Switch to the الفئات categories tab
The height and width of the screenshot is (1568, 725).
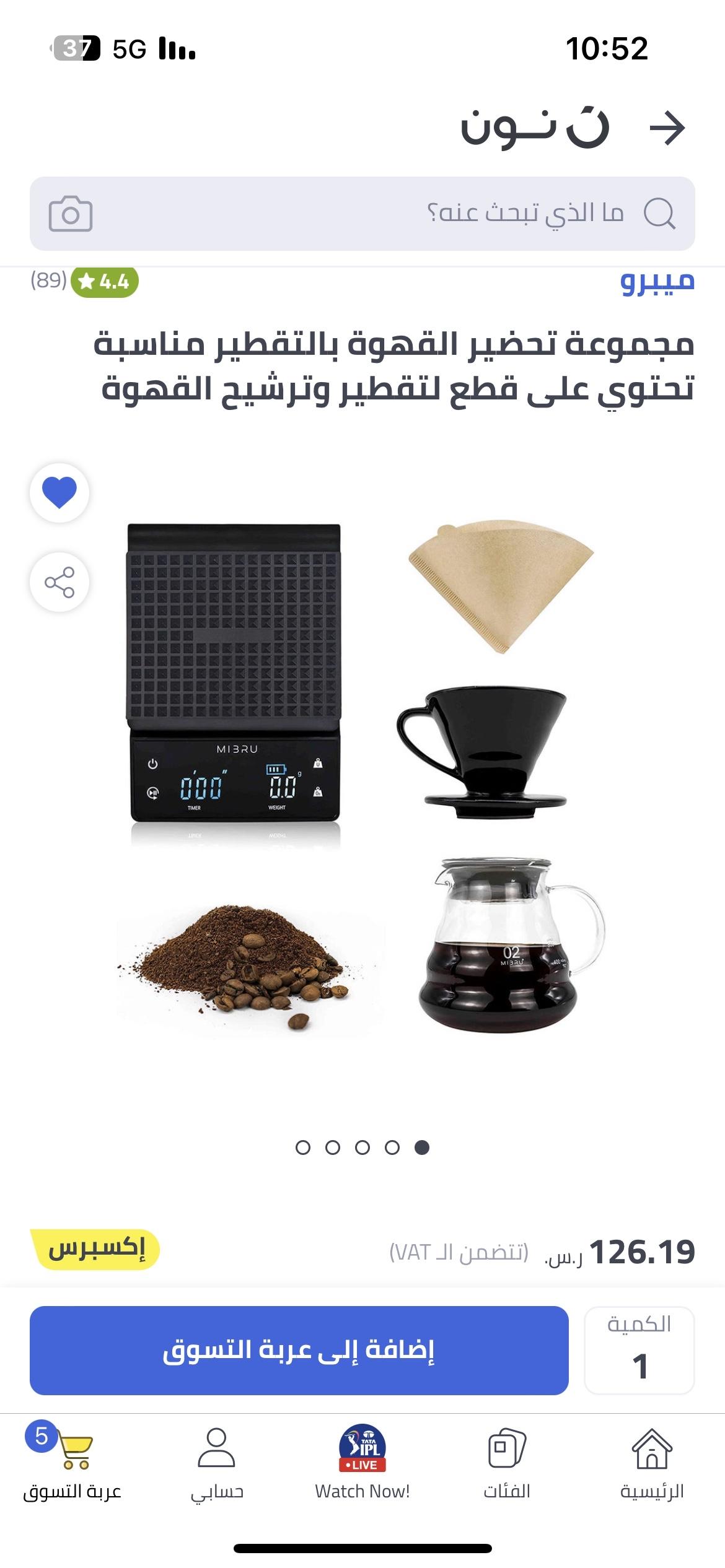tap(507, 1464)
